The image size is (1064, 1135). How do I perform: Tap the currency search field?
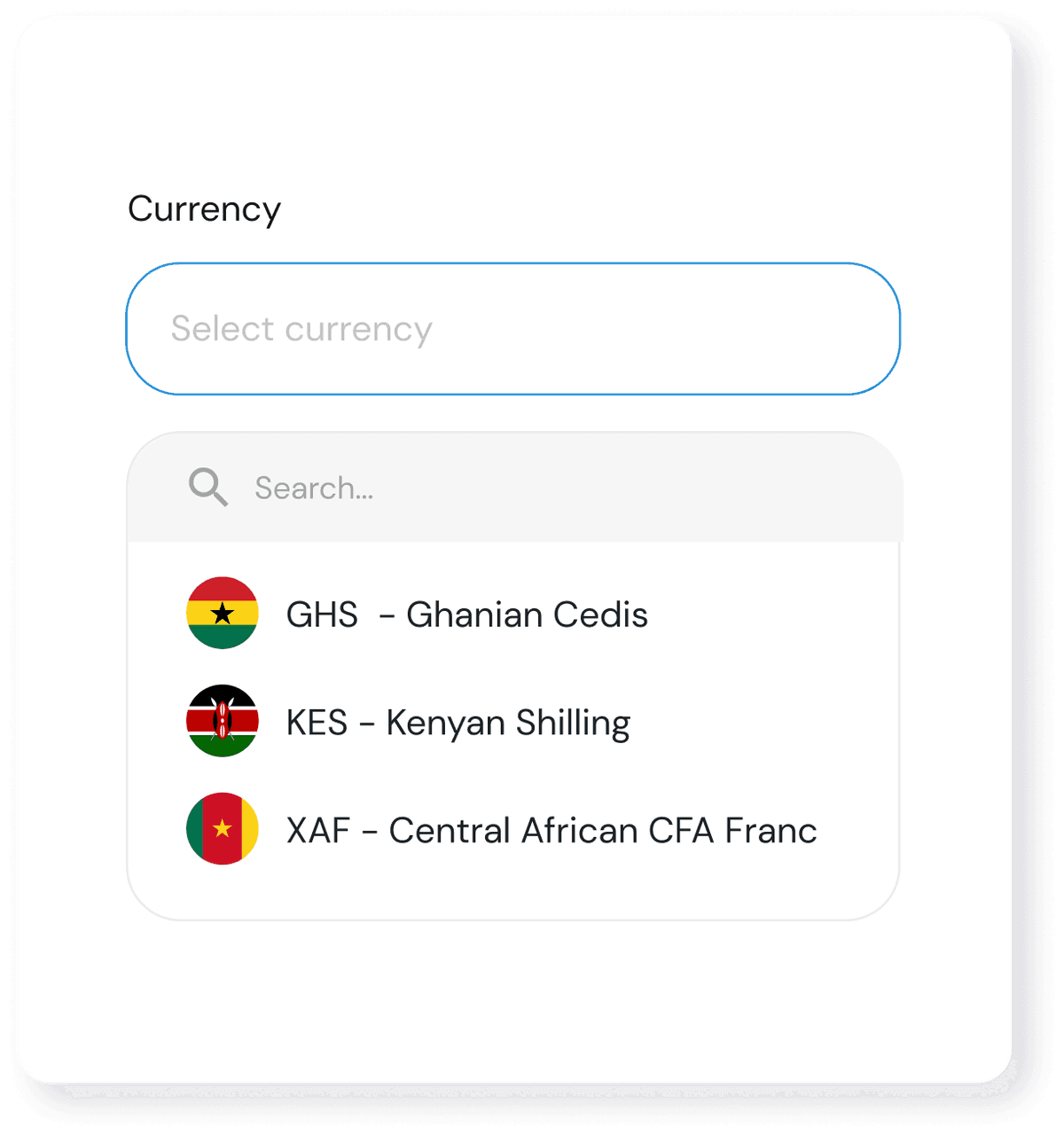pyautogui.click(x=532, y=488)
